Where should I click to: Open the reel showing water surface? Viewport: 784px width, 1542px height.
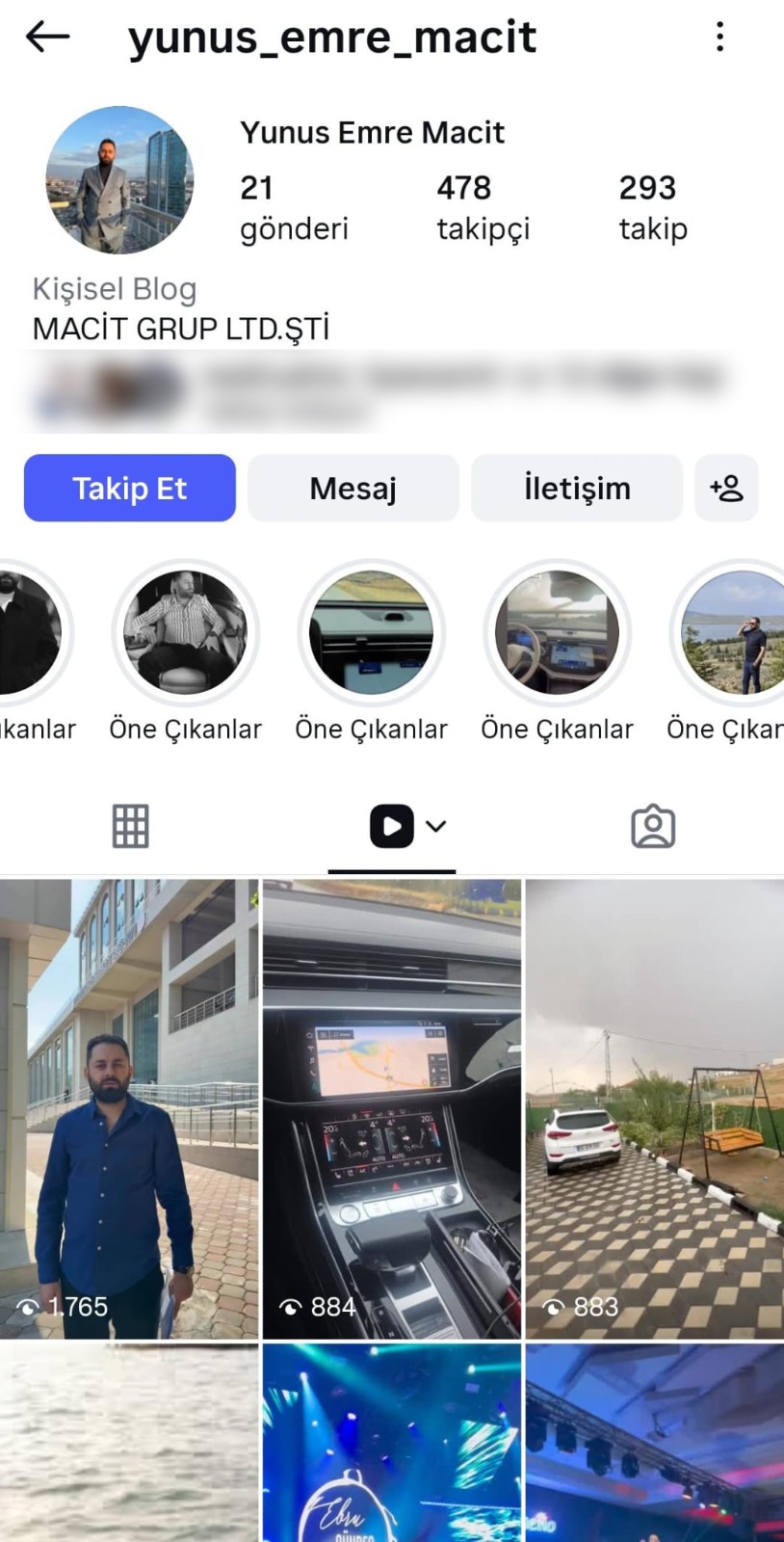click(129, 1444)
